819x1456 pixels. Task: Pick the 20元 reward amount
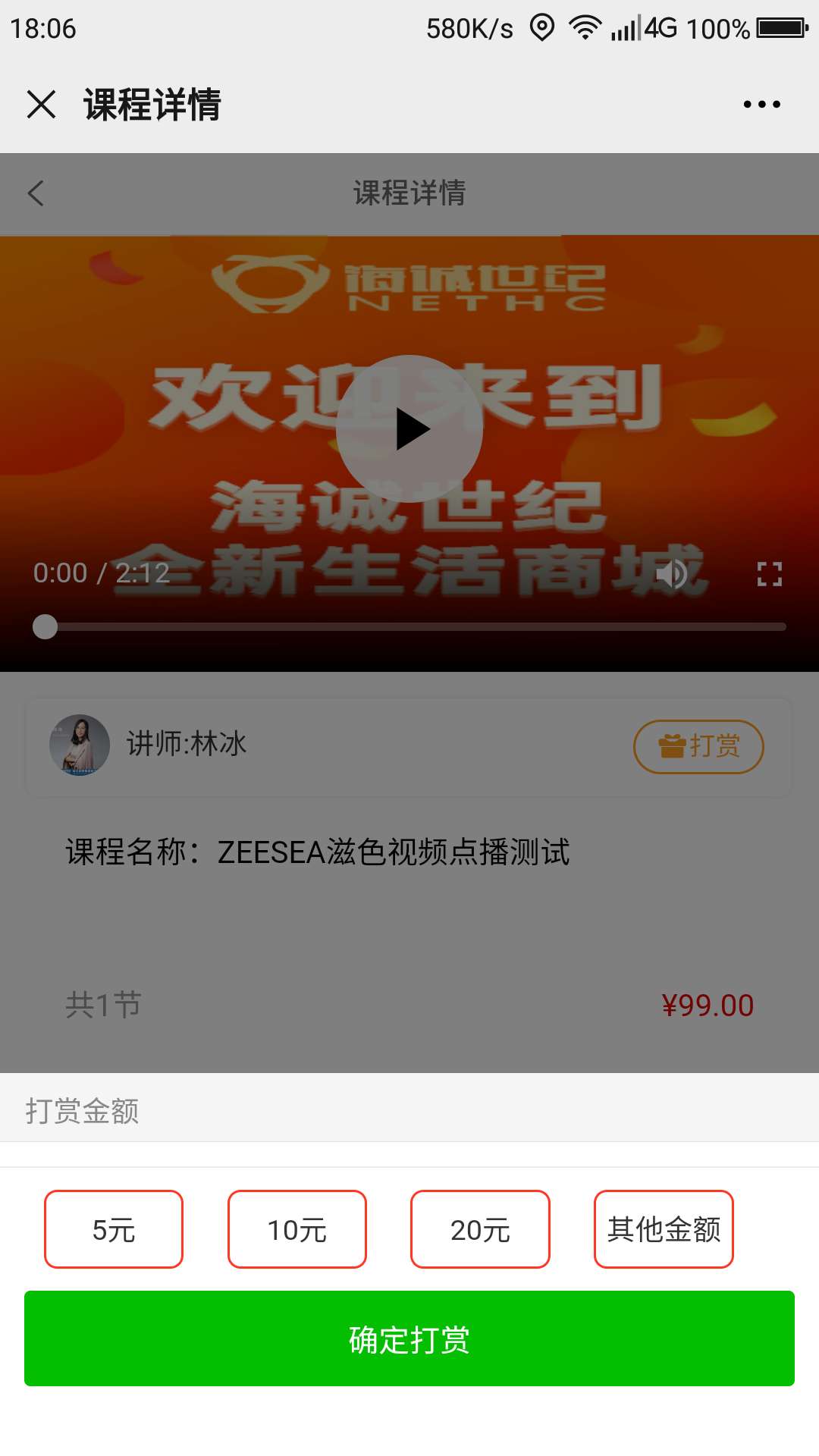pos(480,1229)
